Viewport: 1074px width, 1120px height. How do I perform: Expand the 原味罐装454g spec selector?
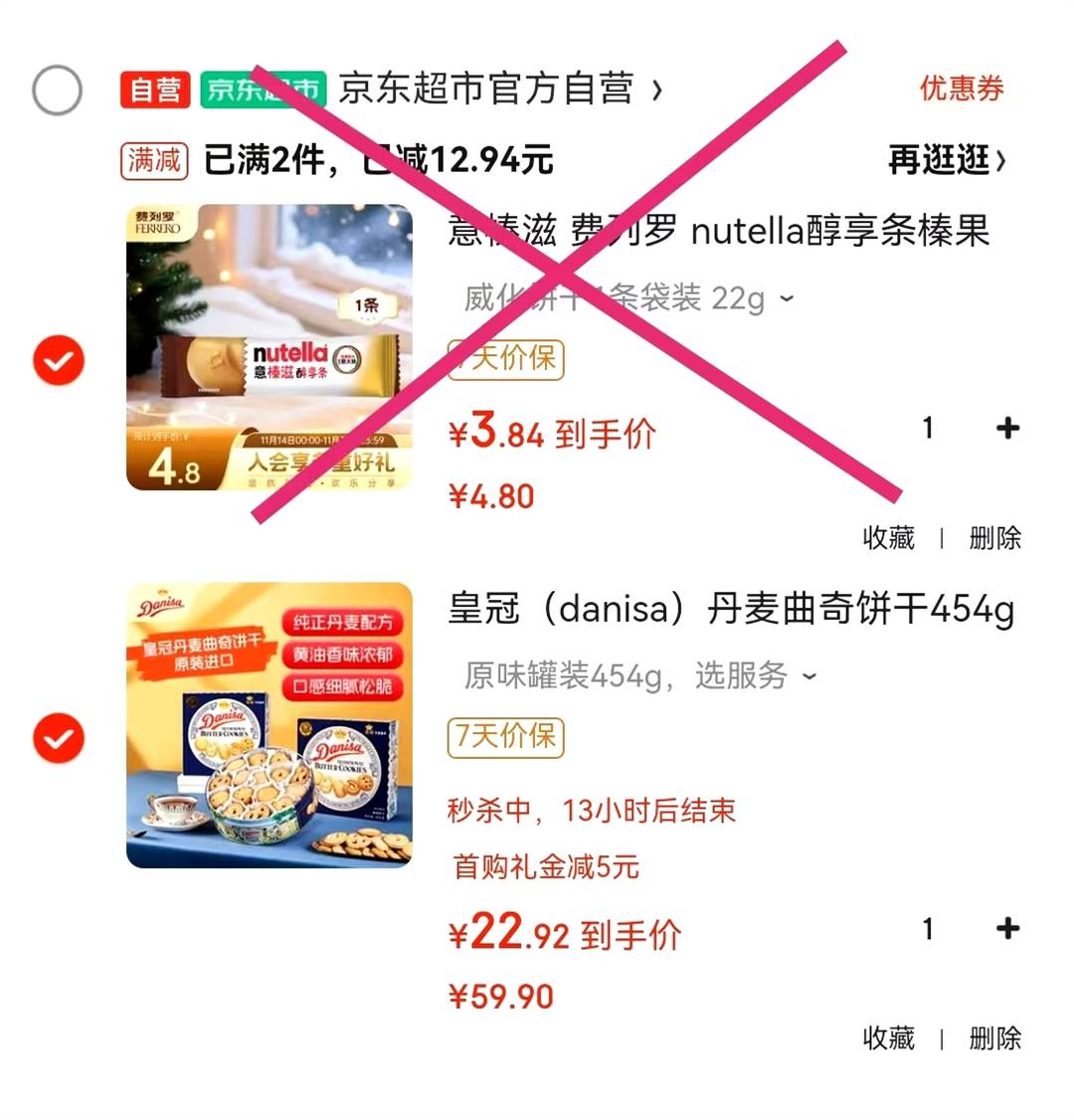640,676
